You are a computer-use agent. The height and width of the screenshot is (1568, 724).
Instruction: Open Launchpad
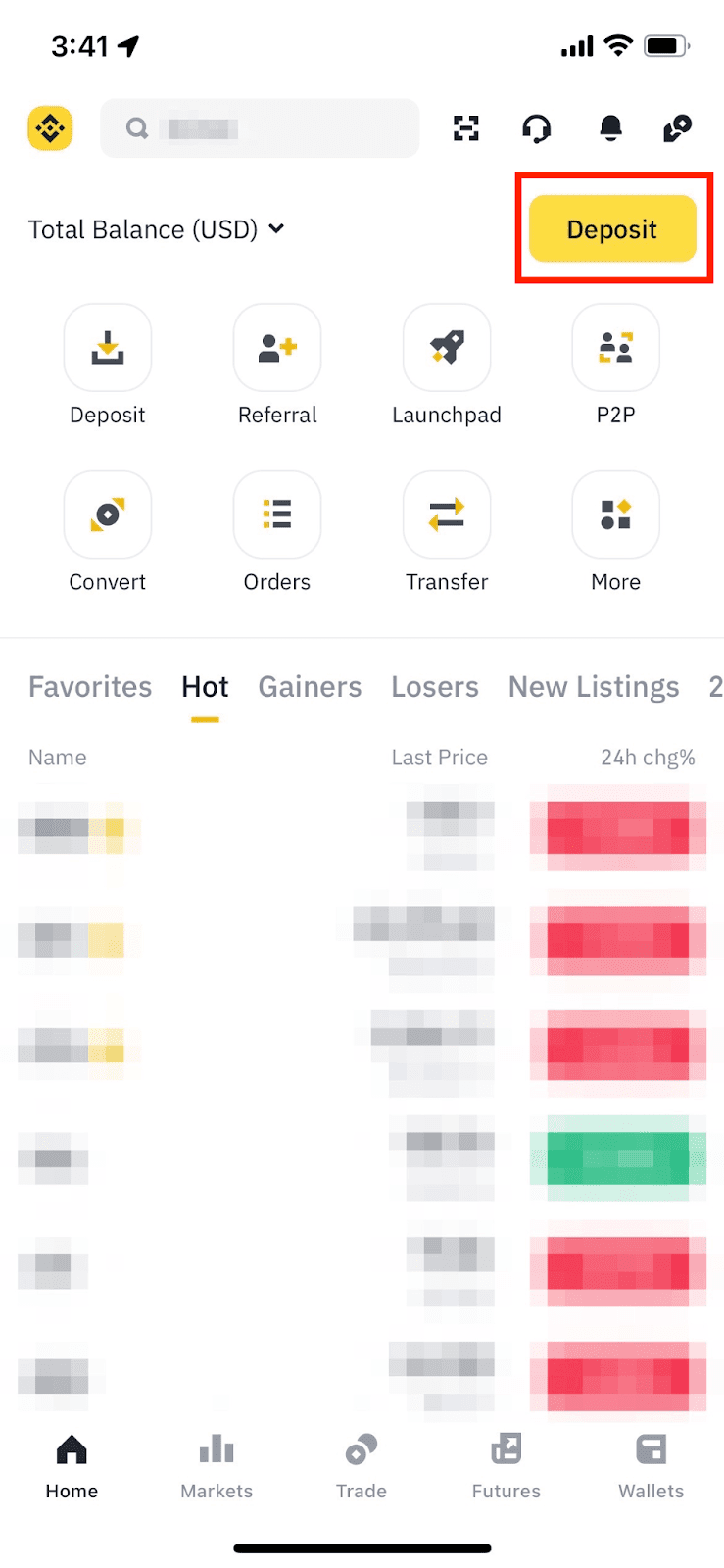(x=447, y=348)
